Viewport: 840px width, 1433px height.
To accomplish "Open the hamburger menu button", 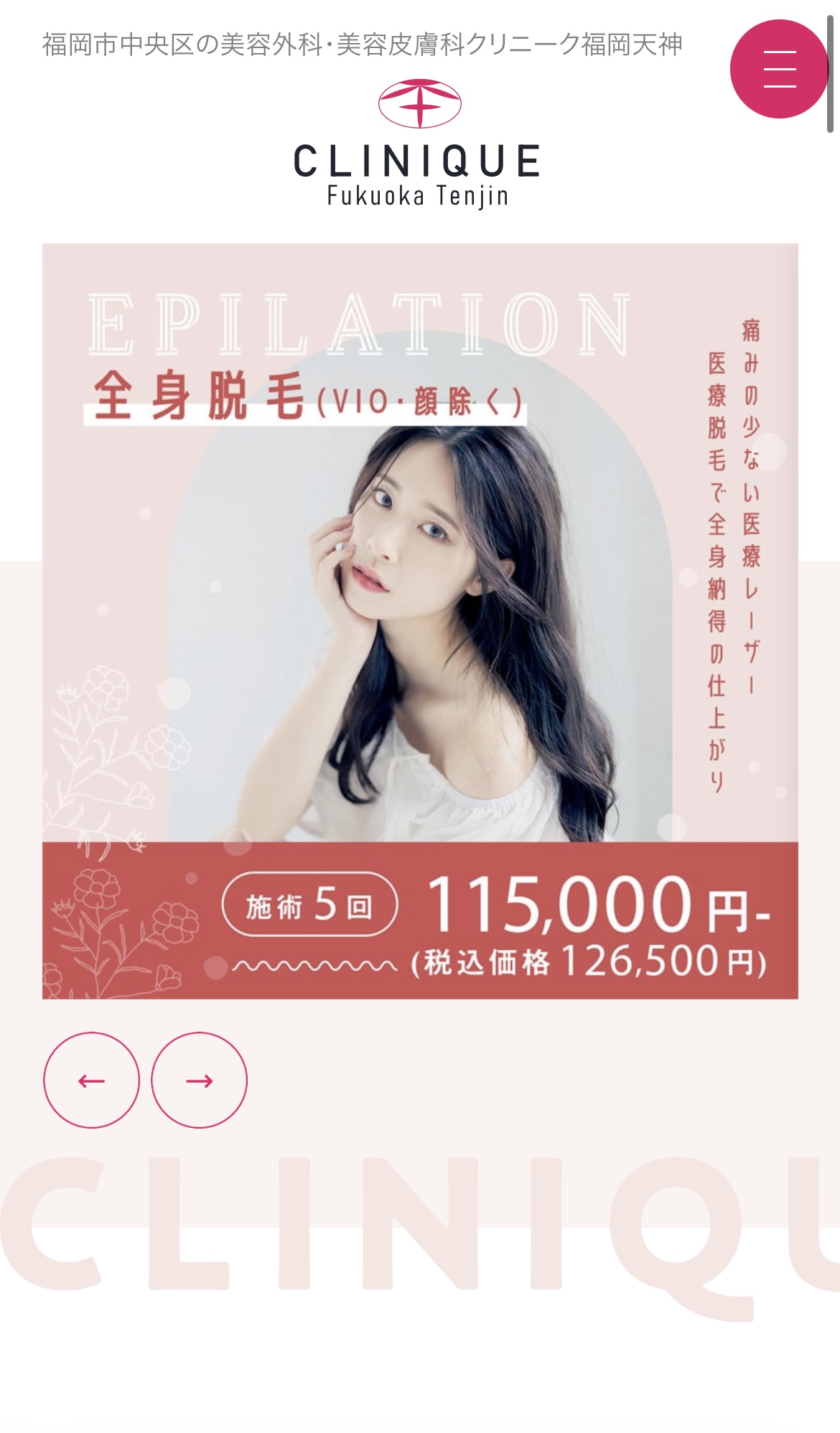I will (779, 69).
